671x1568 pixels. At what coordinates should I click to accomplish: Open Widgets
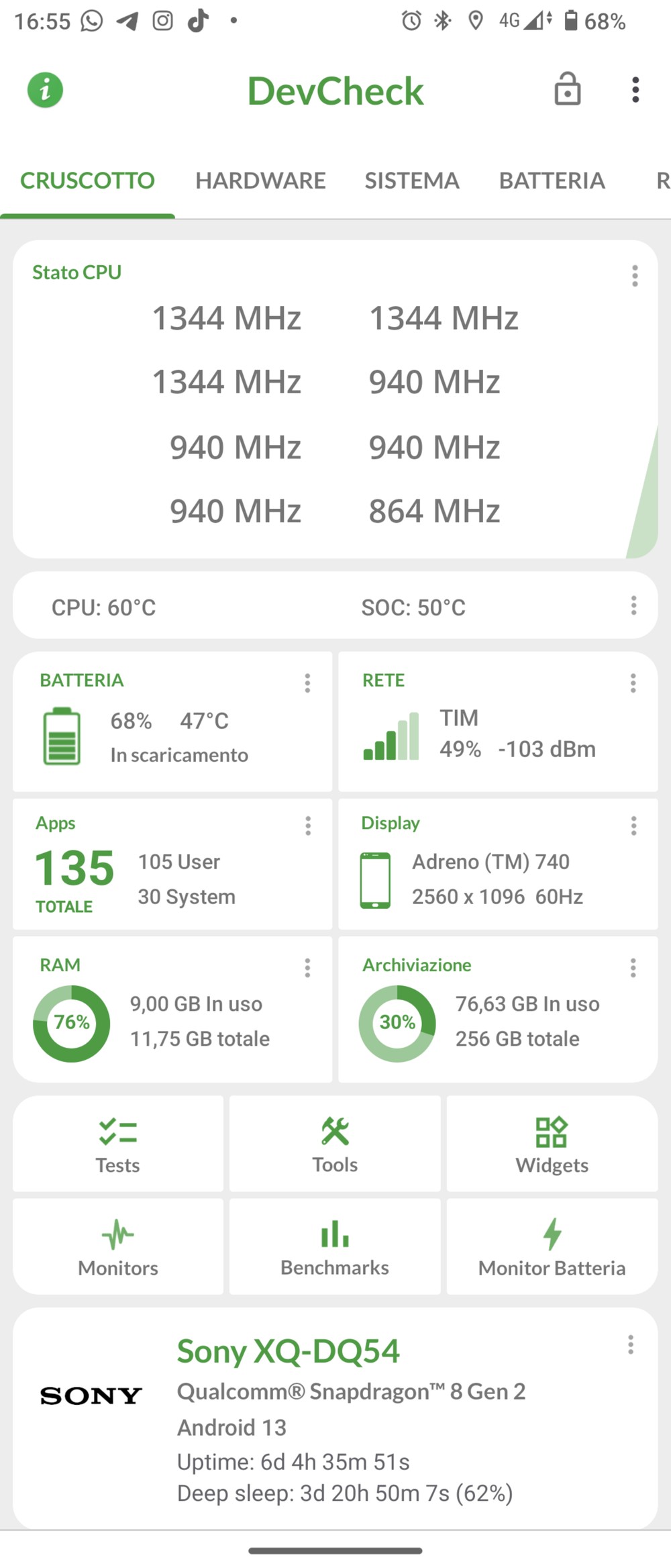[552, 1145]
